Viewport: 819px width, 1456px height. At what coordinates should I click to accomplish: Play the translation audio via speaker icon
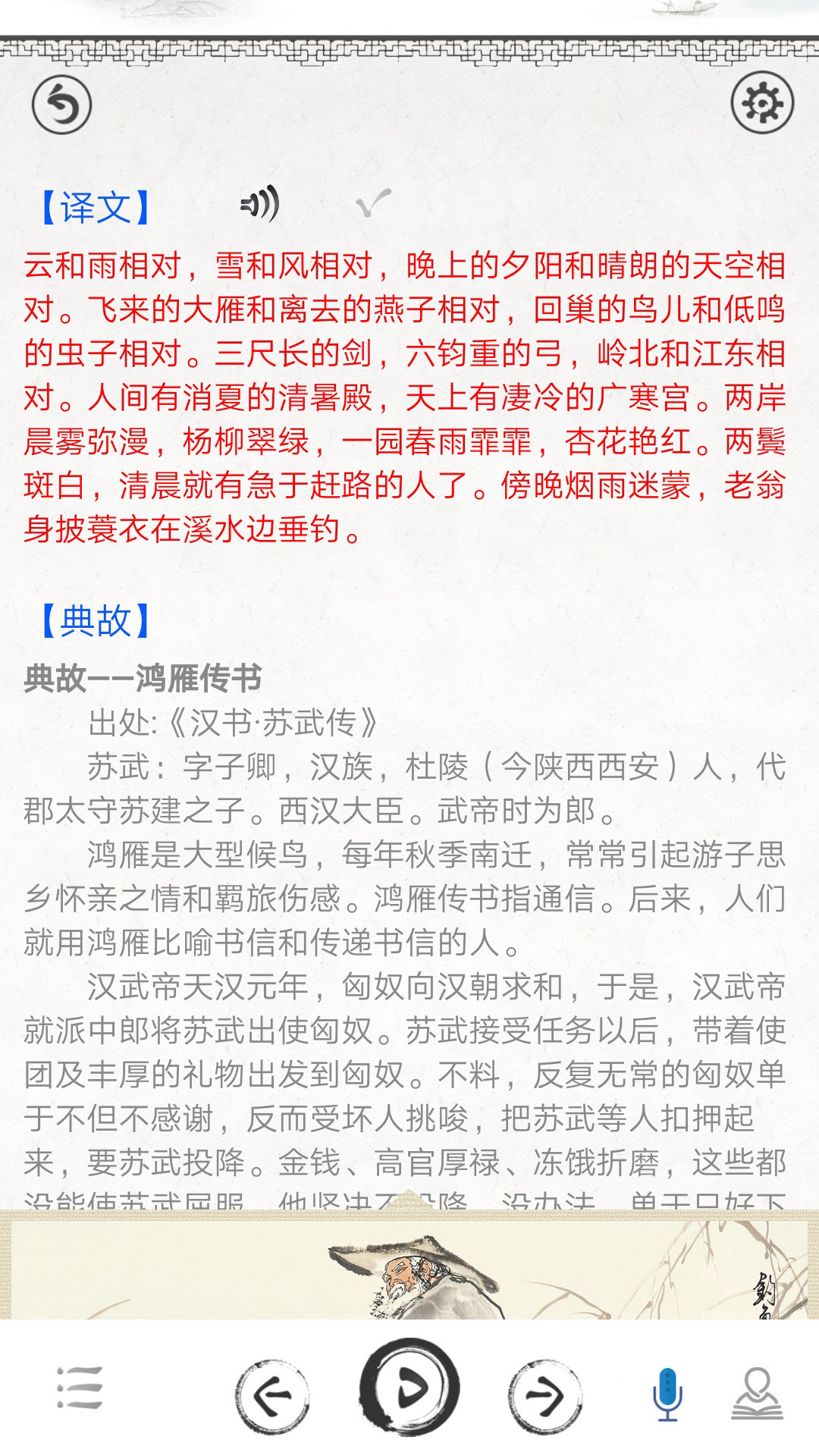tap(260, 204)
